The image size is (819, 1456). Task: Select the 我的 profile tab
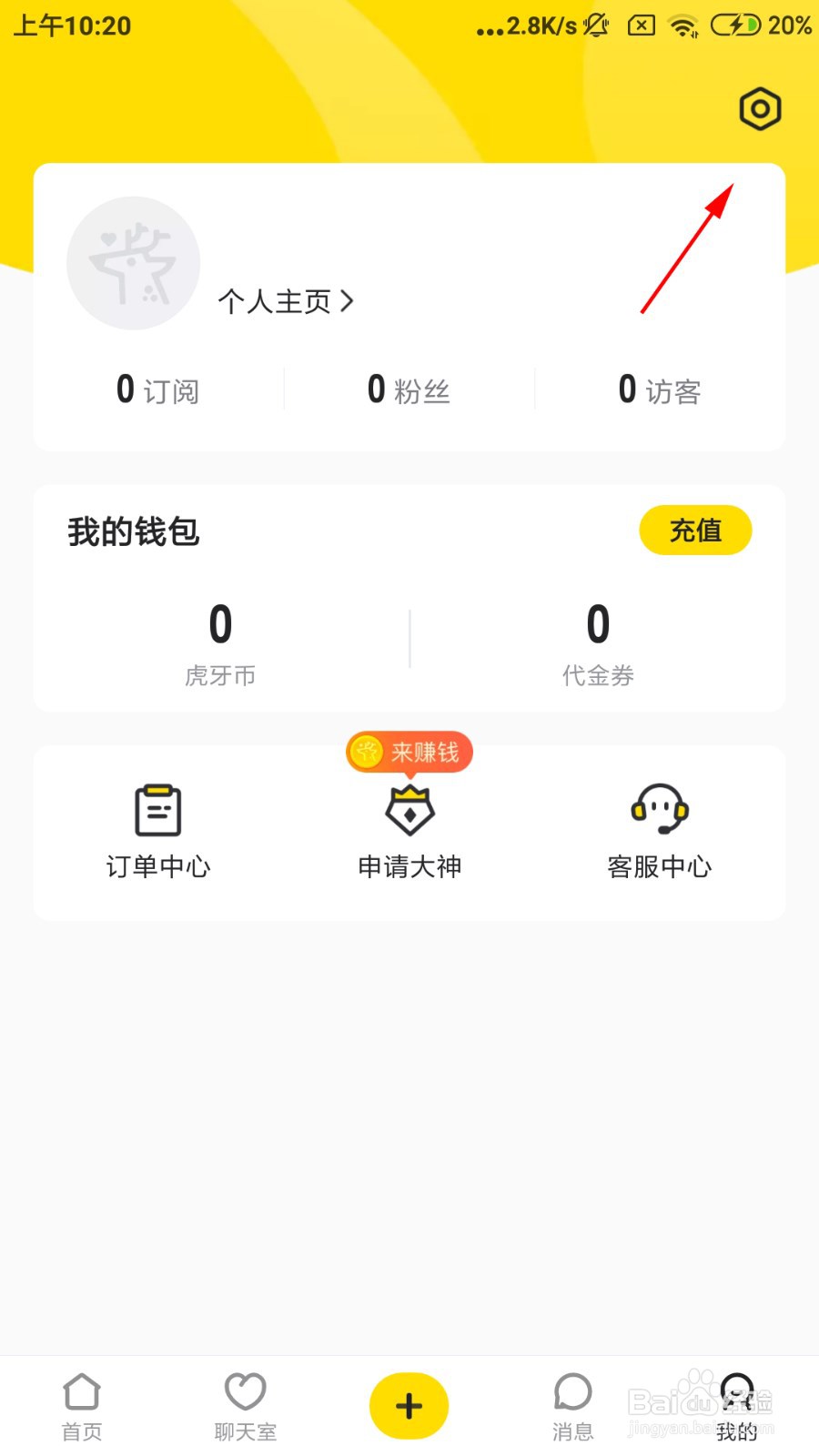coord(737,1407)
